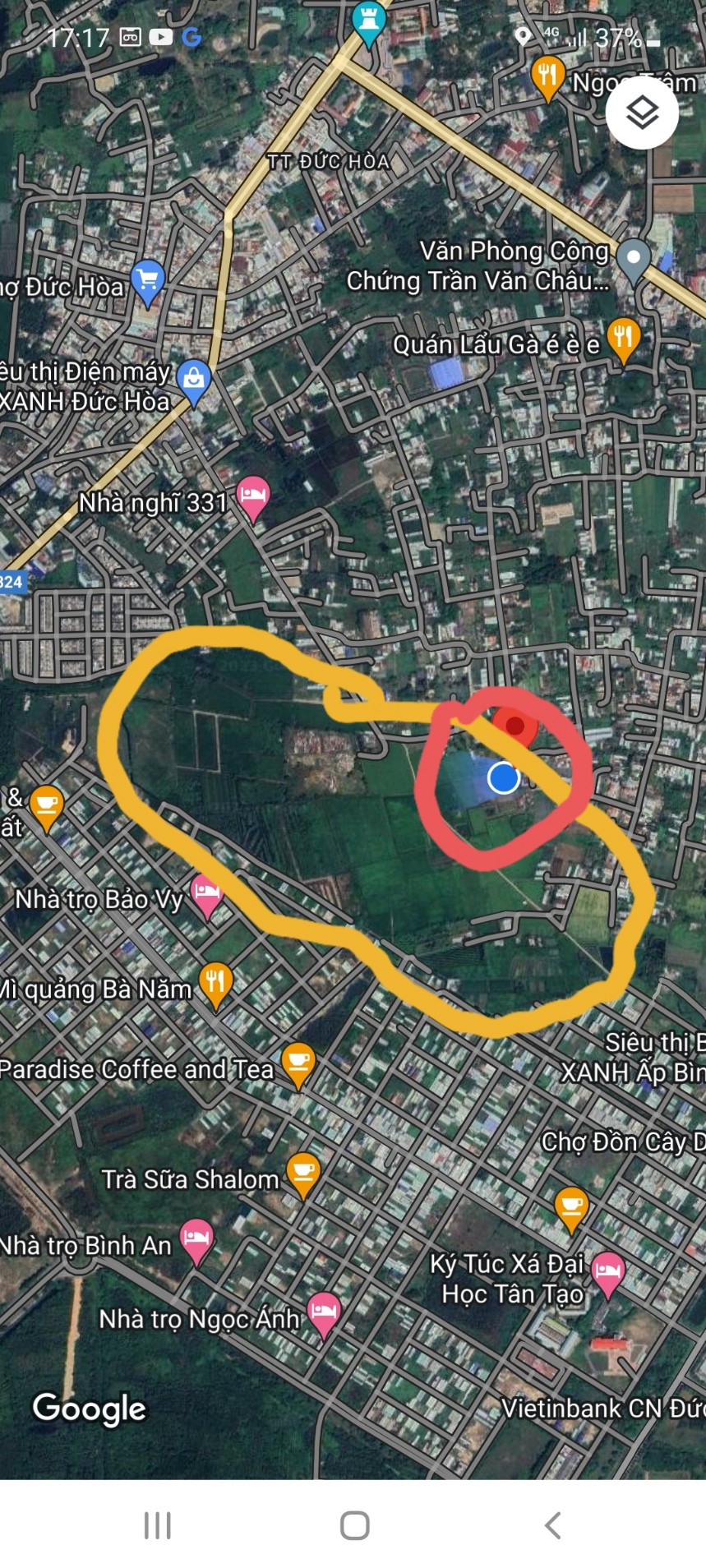The width and height of the screenshot is (706, 1568).
Task: Open the Nhà trọ Ngọc Ánh pin
Action: point(323,1315)
